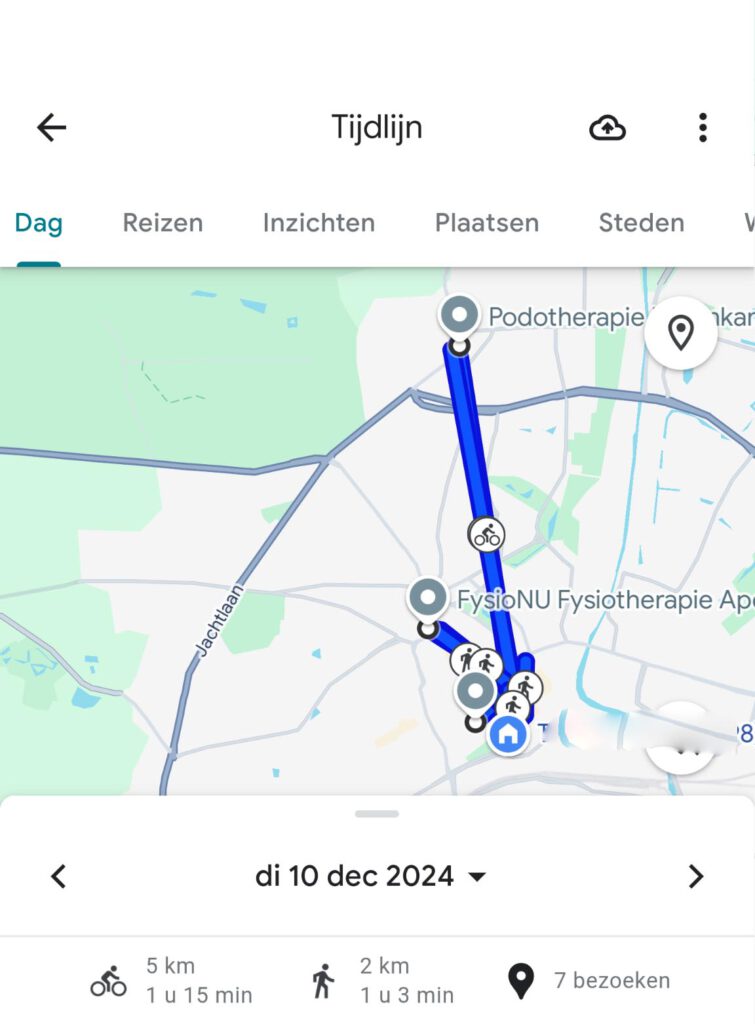
Task: Tap the cycling segment icon on route
Action: tap(487, 535)
